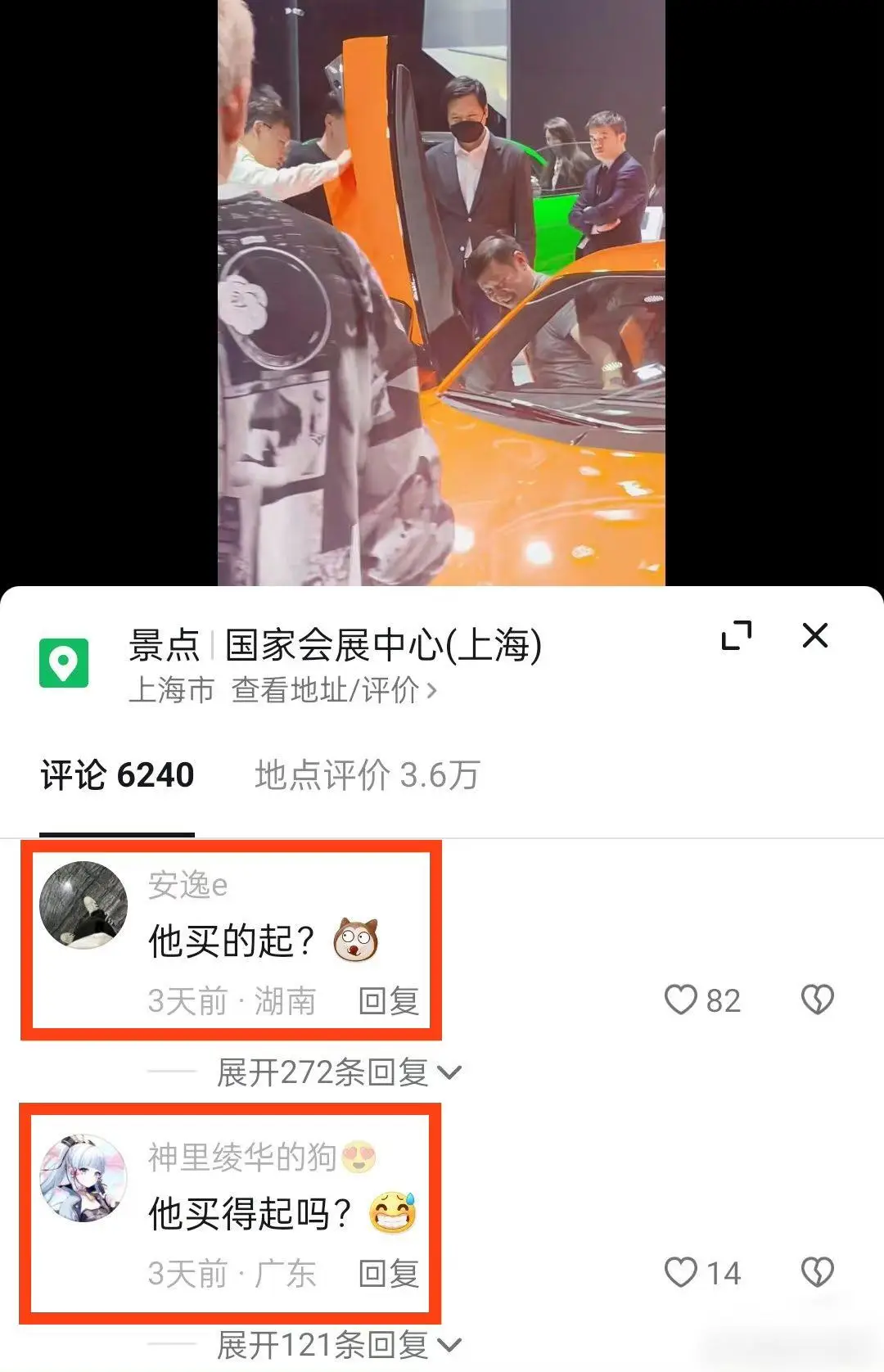Switch to 地点评价 3.6万 tab
The width and height of the screenshot is (884, 1372).
[367, 775]
